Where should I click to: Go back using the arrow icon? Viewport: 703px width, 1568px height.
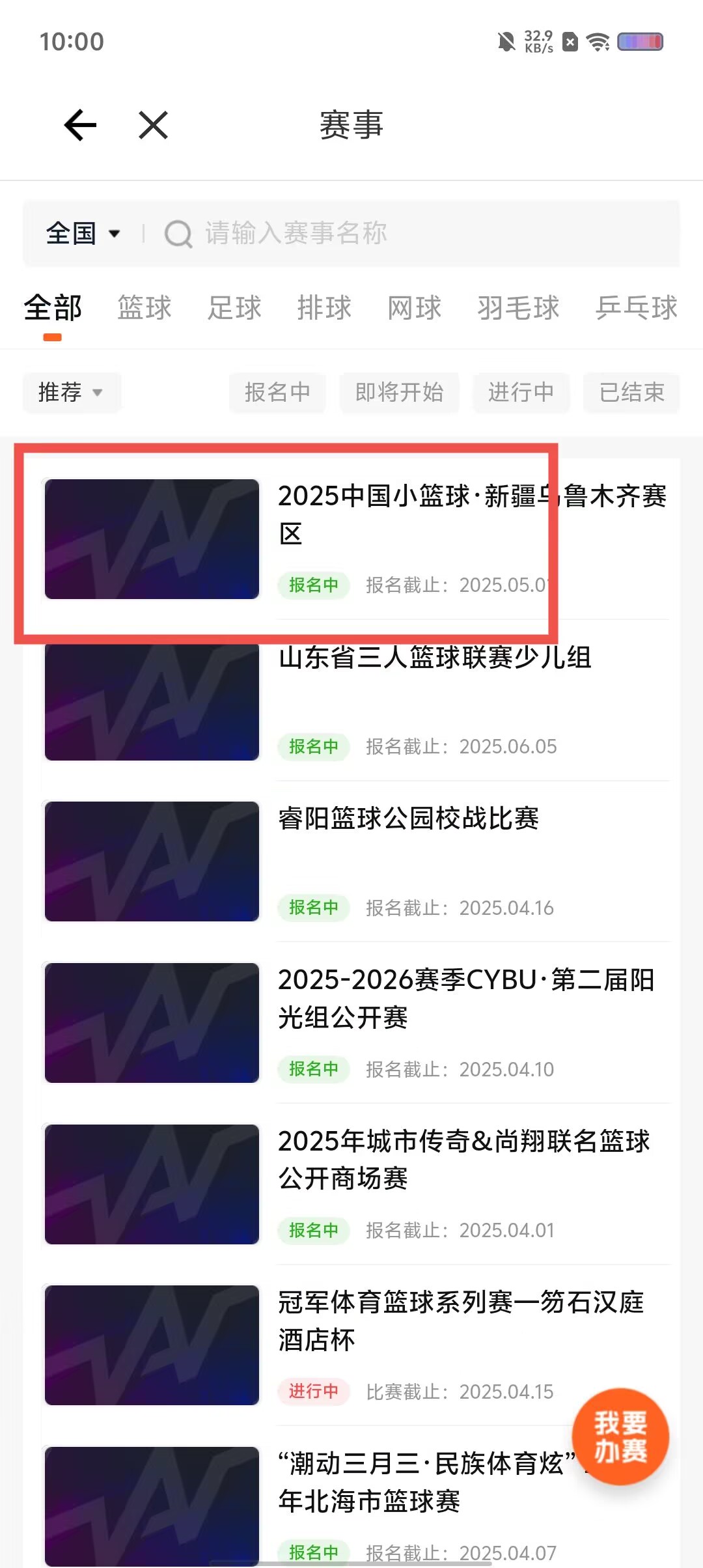click(x=80, y=125)
